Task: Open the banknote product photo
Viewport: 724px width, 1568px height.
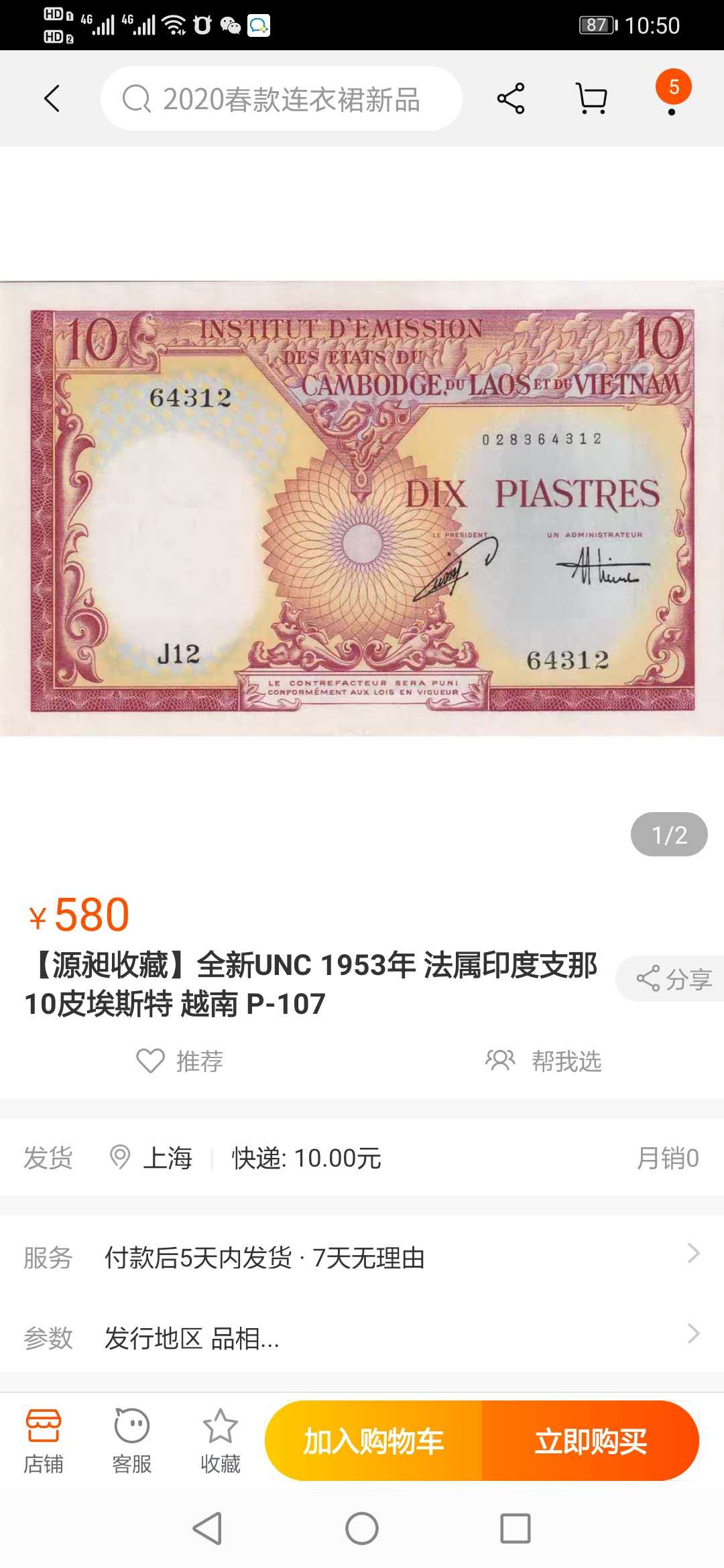Action: pos(362,509)
